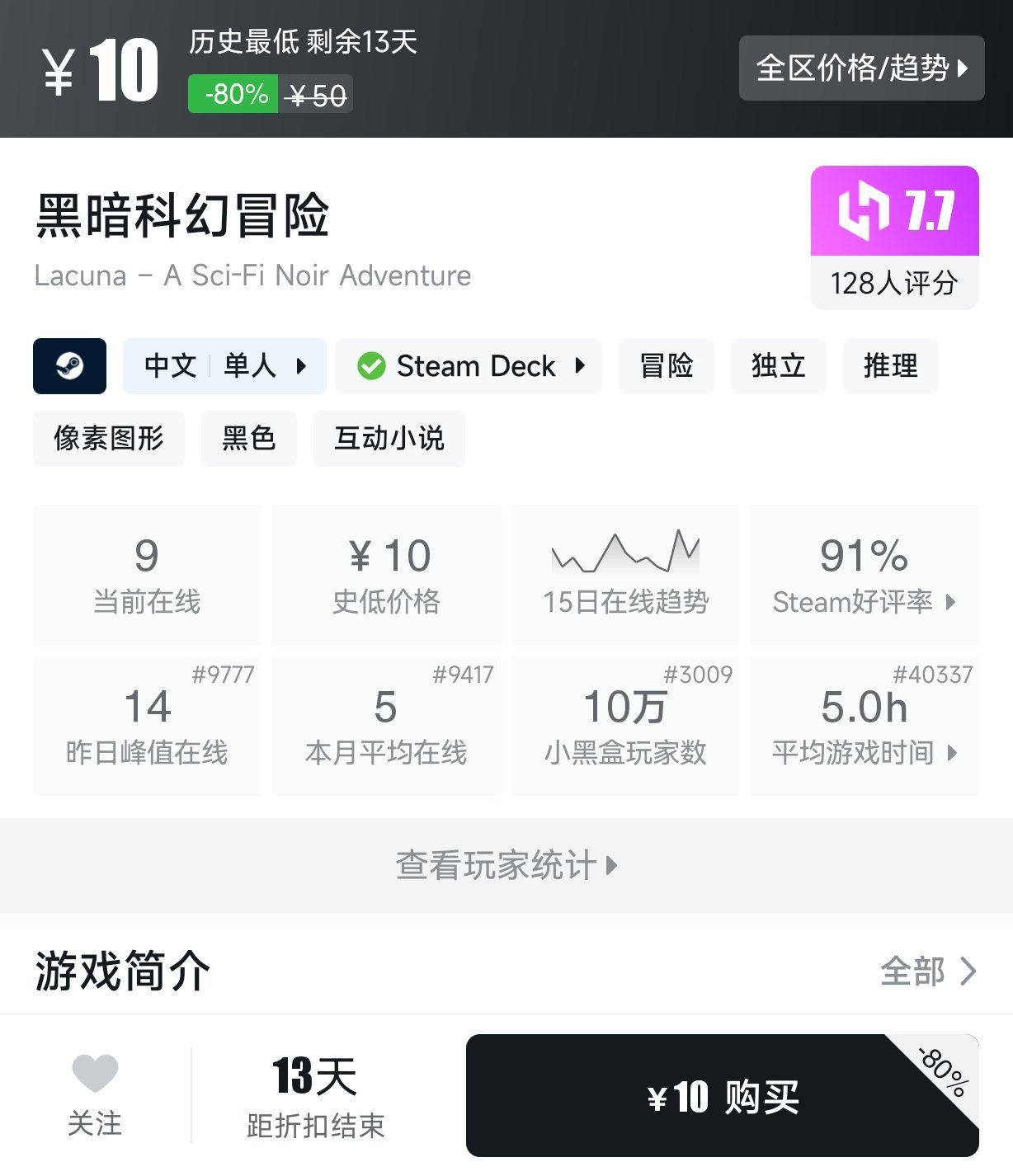Screen dimensions: 1013x1176
Task: Click the 全区价格/趋势 price trends button
Action: tap(862, 70)
